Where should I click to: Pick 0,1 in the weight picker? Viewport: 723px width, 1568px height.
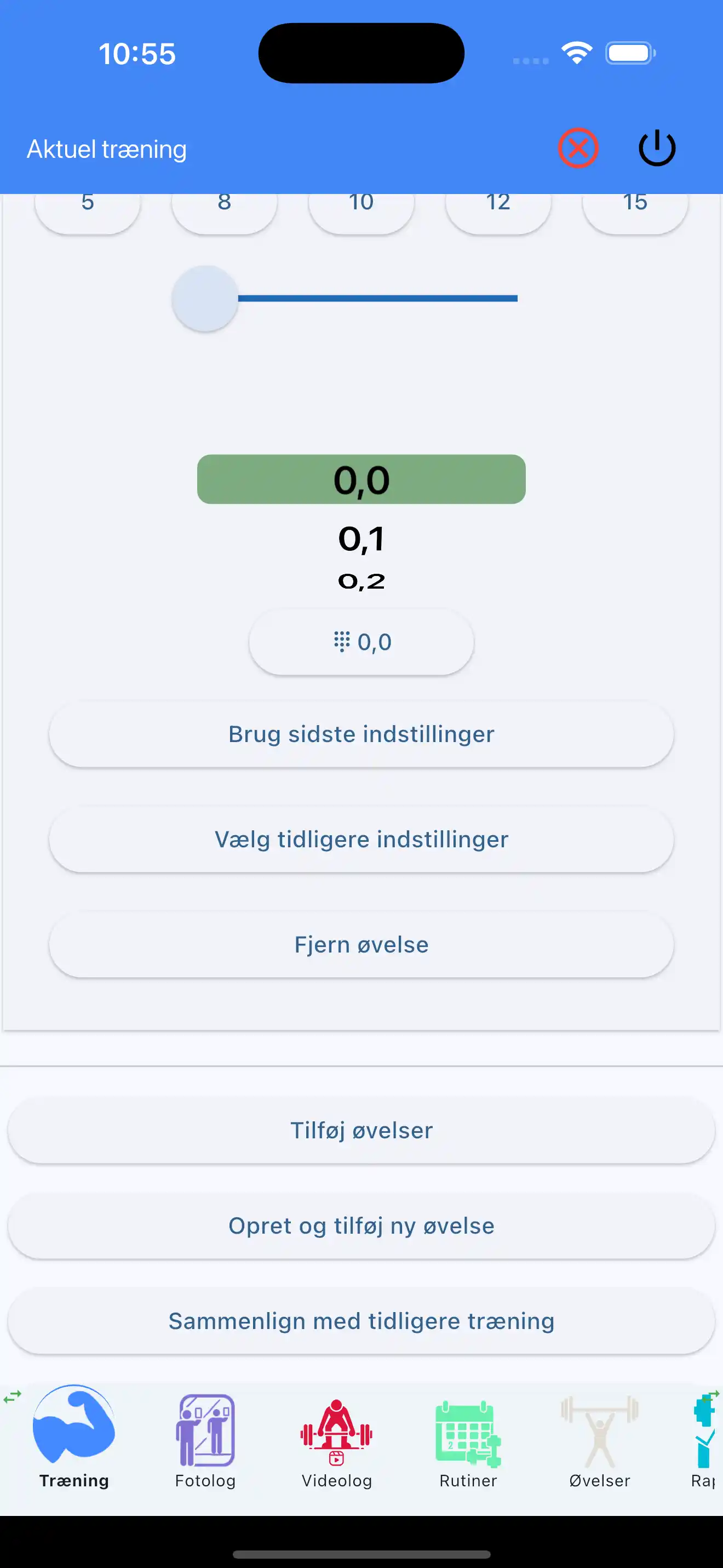(361, 539)
